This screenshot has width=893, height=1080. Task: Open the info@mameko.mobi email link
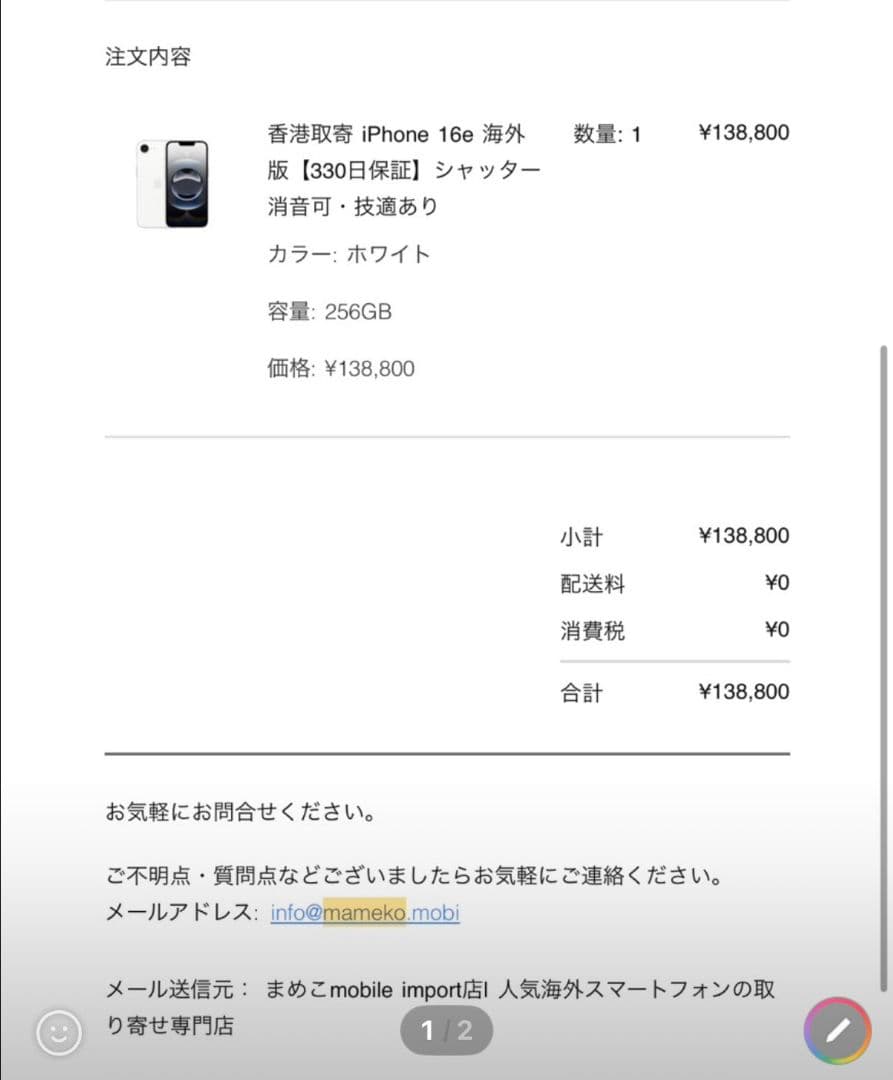365,913
